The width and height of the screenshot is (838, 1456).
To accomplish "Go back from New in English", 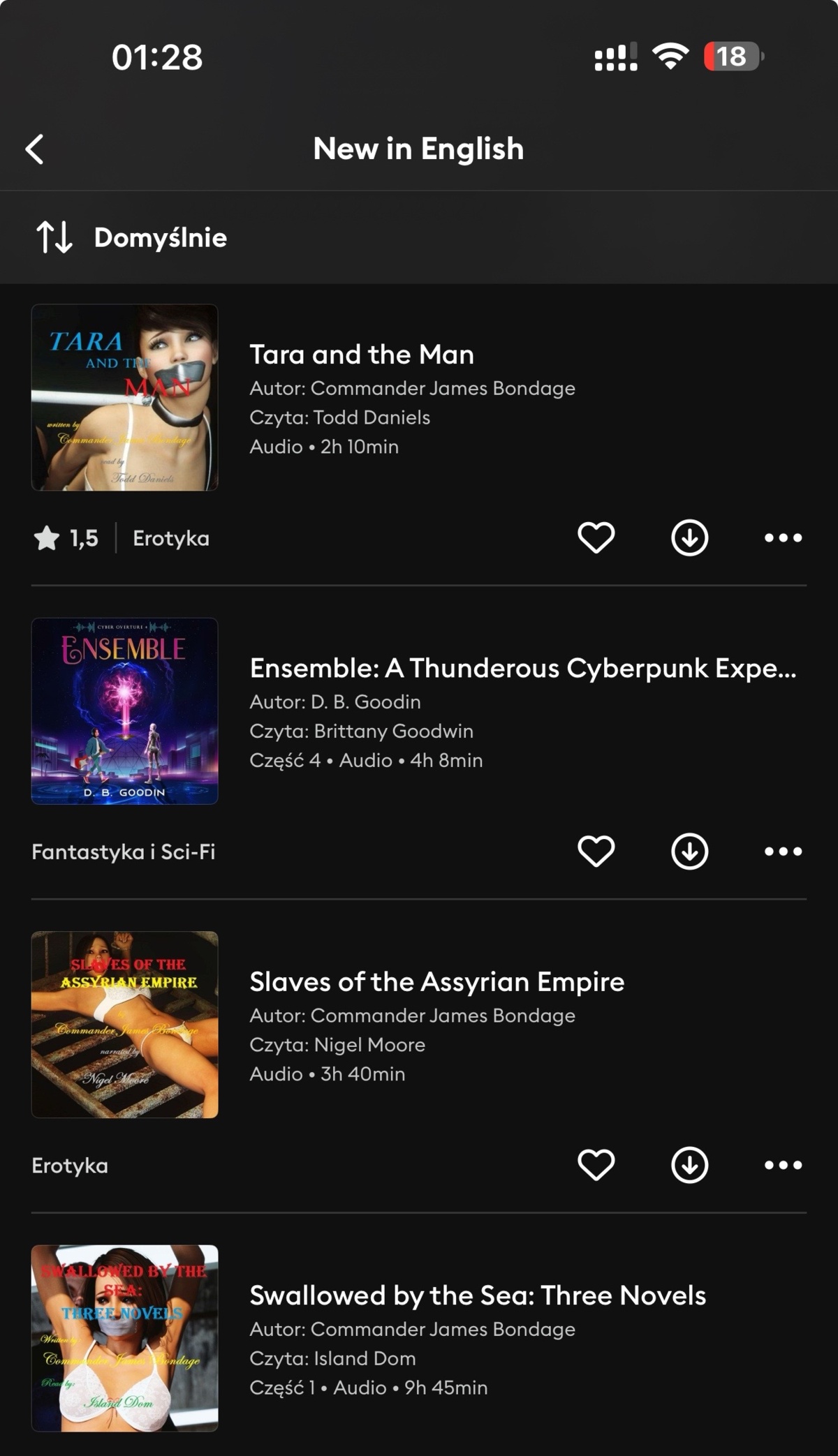I will click(35, 149).
